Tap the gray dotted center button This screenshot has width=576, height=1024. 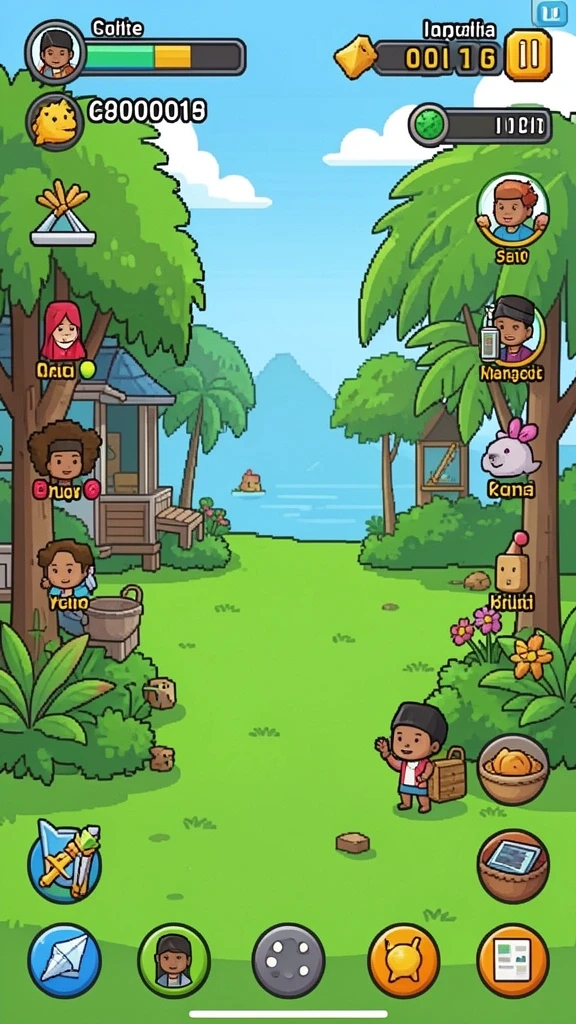click(288, 960)
